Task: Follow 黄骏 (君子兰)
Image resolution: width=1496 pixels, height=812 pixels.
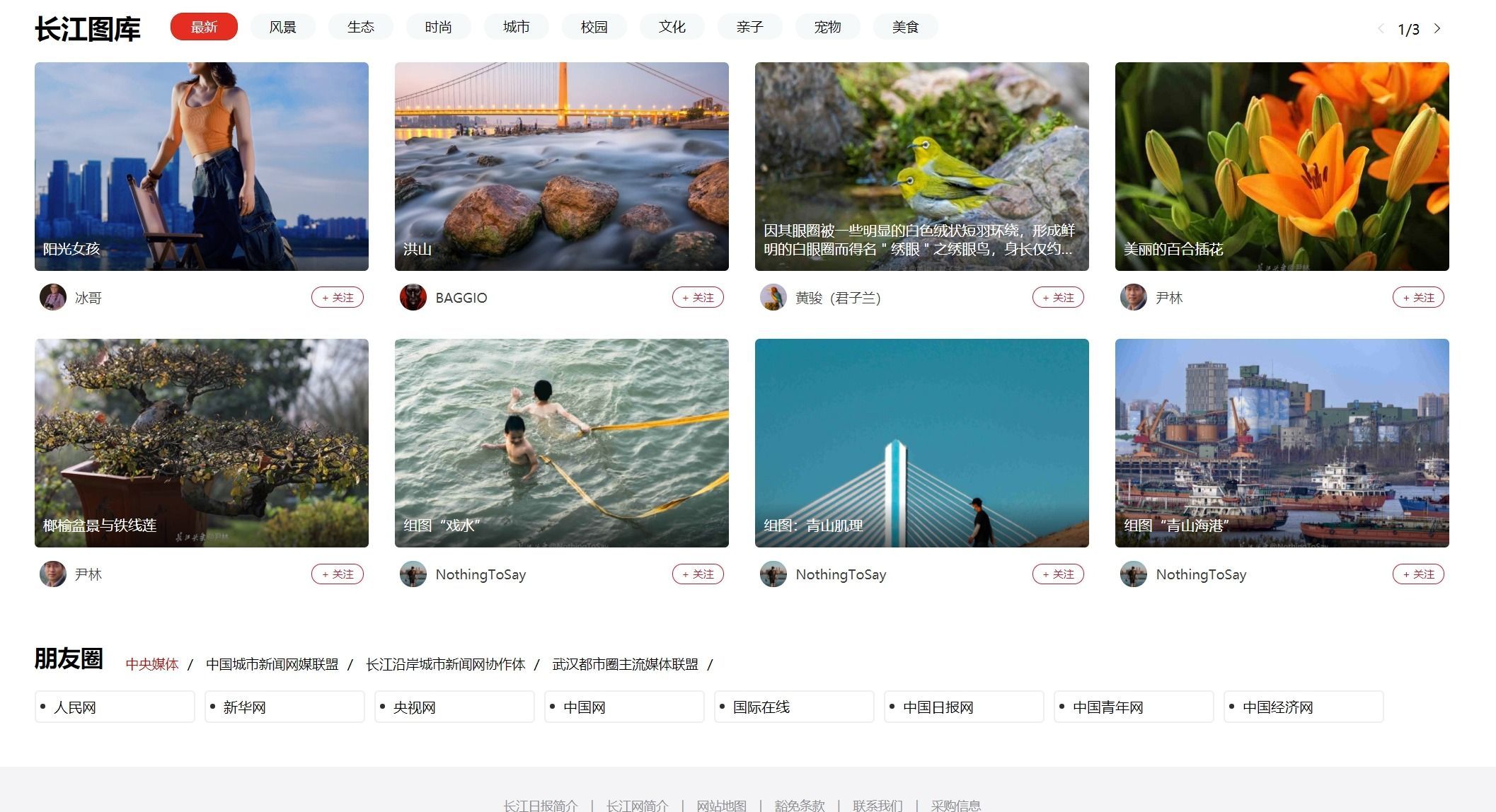Action: pyautogui.click(x=1058, y=298)
